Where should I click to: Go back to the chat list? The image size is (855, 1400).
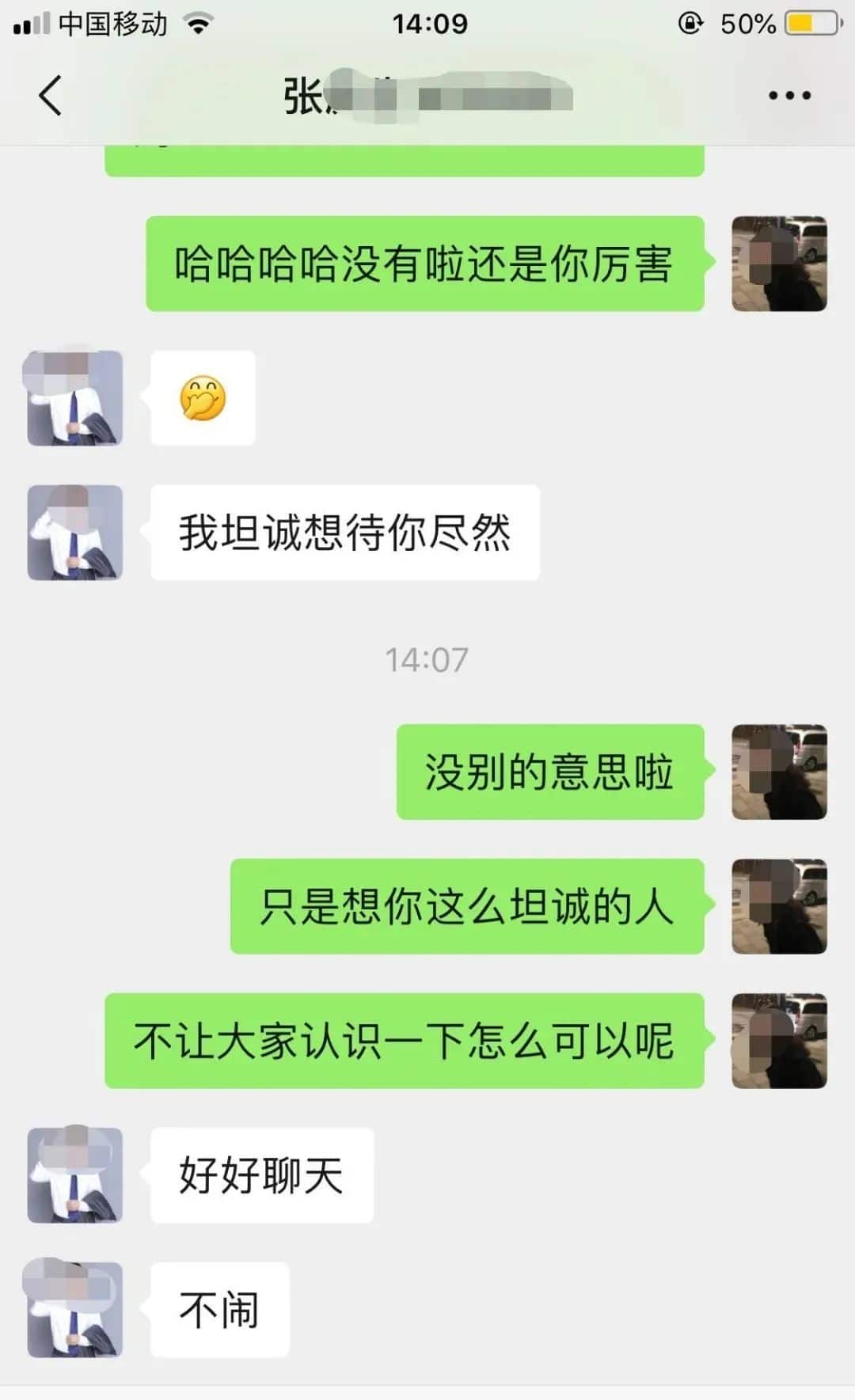coord(51,96)
